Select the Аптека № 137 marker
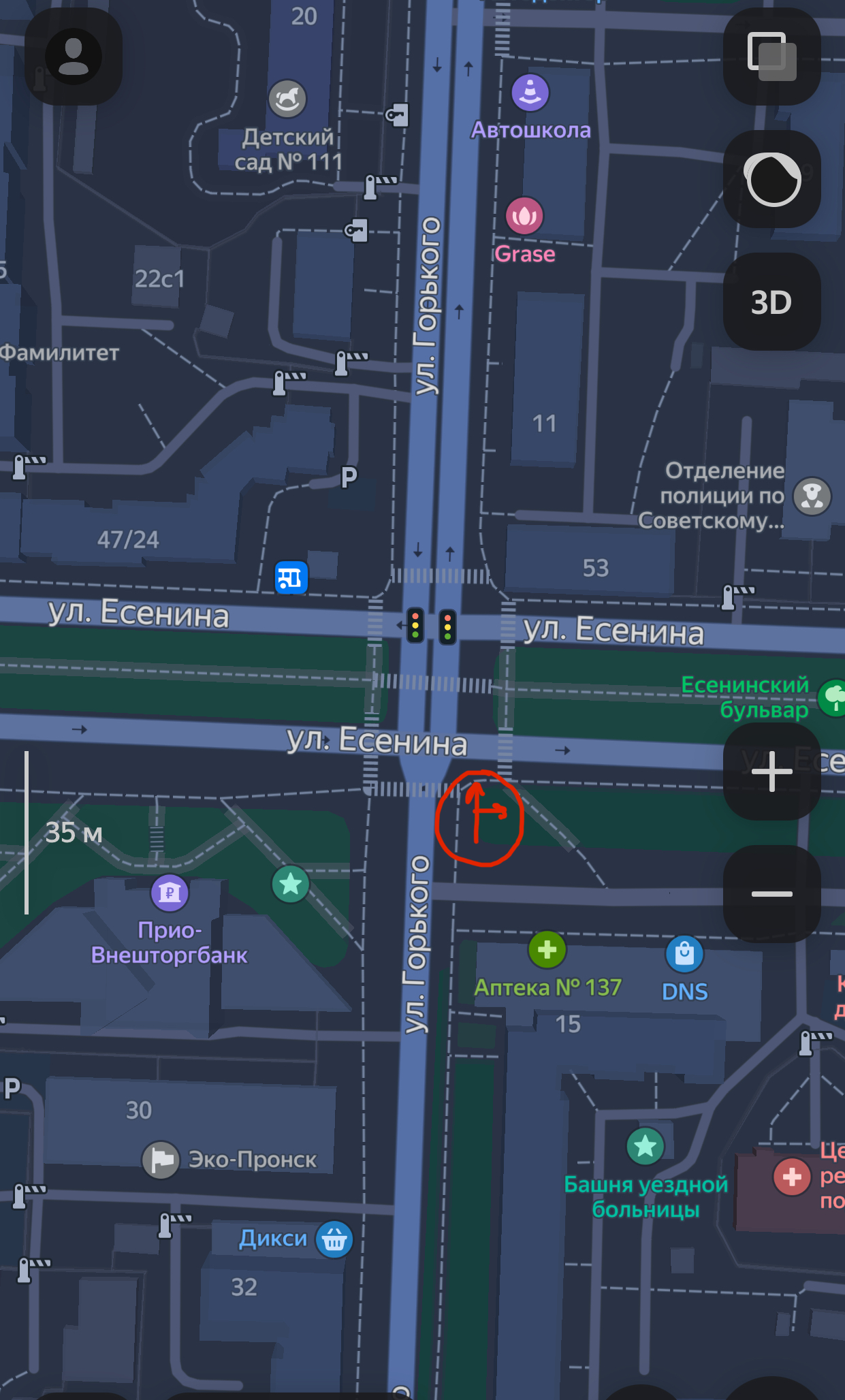Viewport: 845px width, 1400px height. [x=547, y=950]
